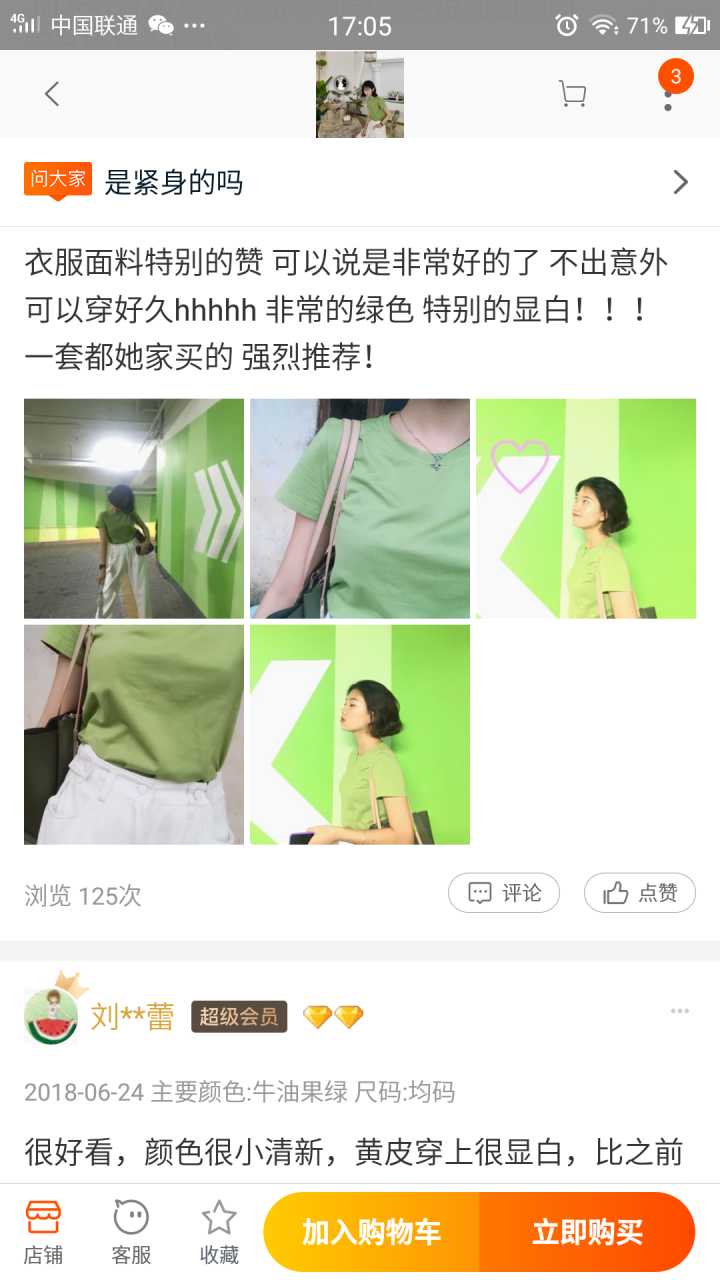The image size is (720, 1280).
Task: Open reviewer 刘**蕾's watermelon avatar
Action: pos(50,1016)
